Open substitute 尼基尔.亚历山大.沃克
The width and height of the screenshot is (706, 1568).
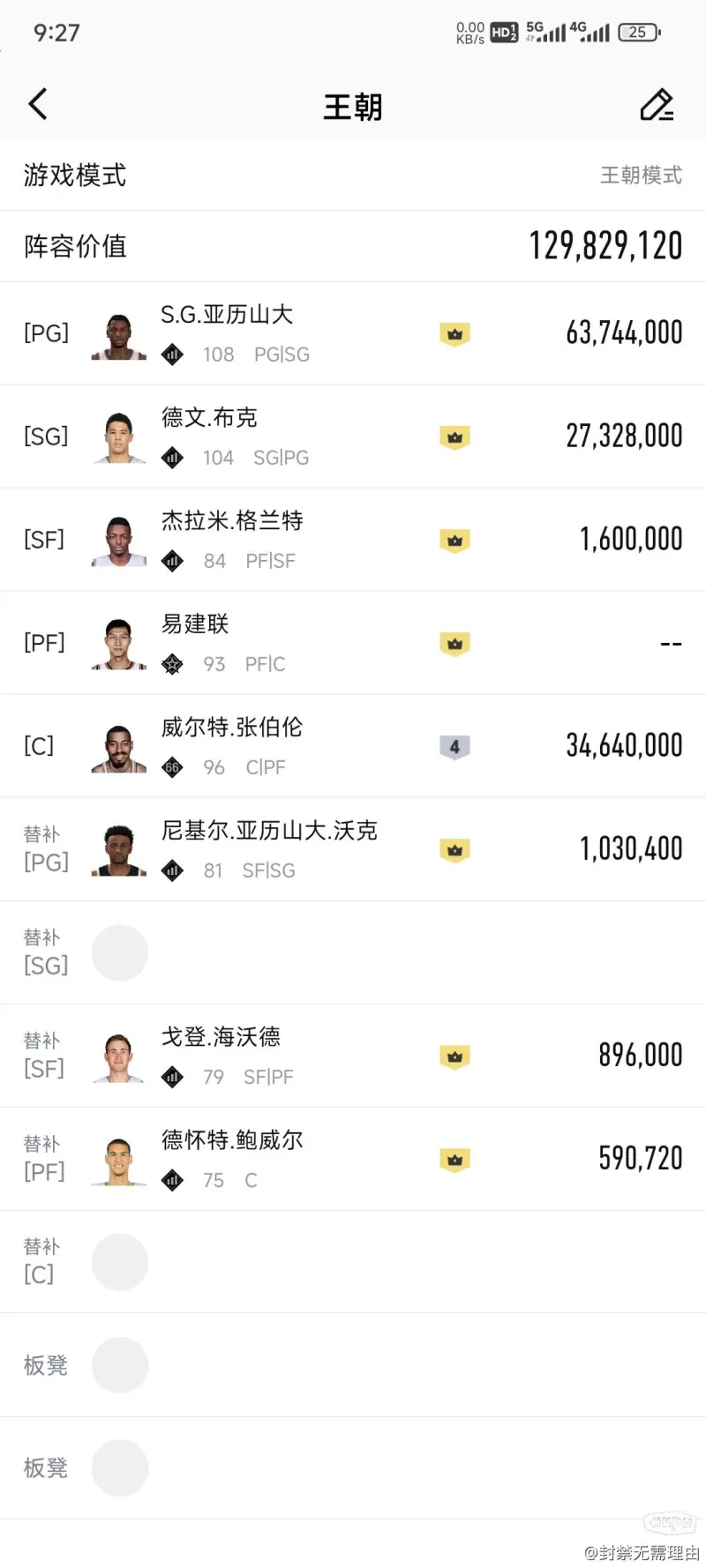[x=353, y=849]
